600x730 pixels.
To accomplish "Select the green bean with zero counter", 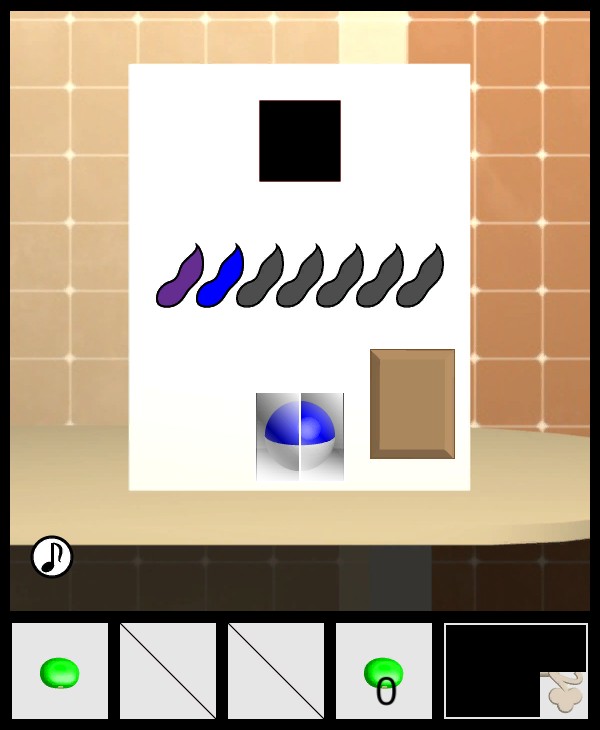I will pyautogui.click(x=384, y=672).
